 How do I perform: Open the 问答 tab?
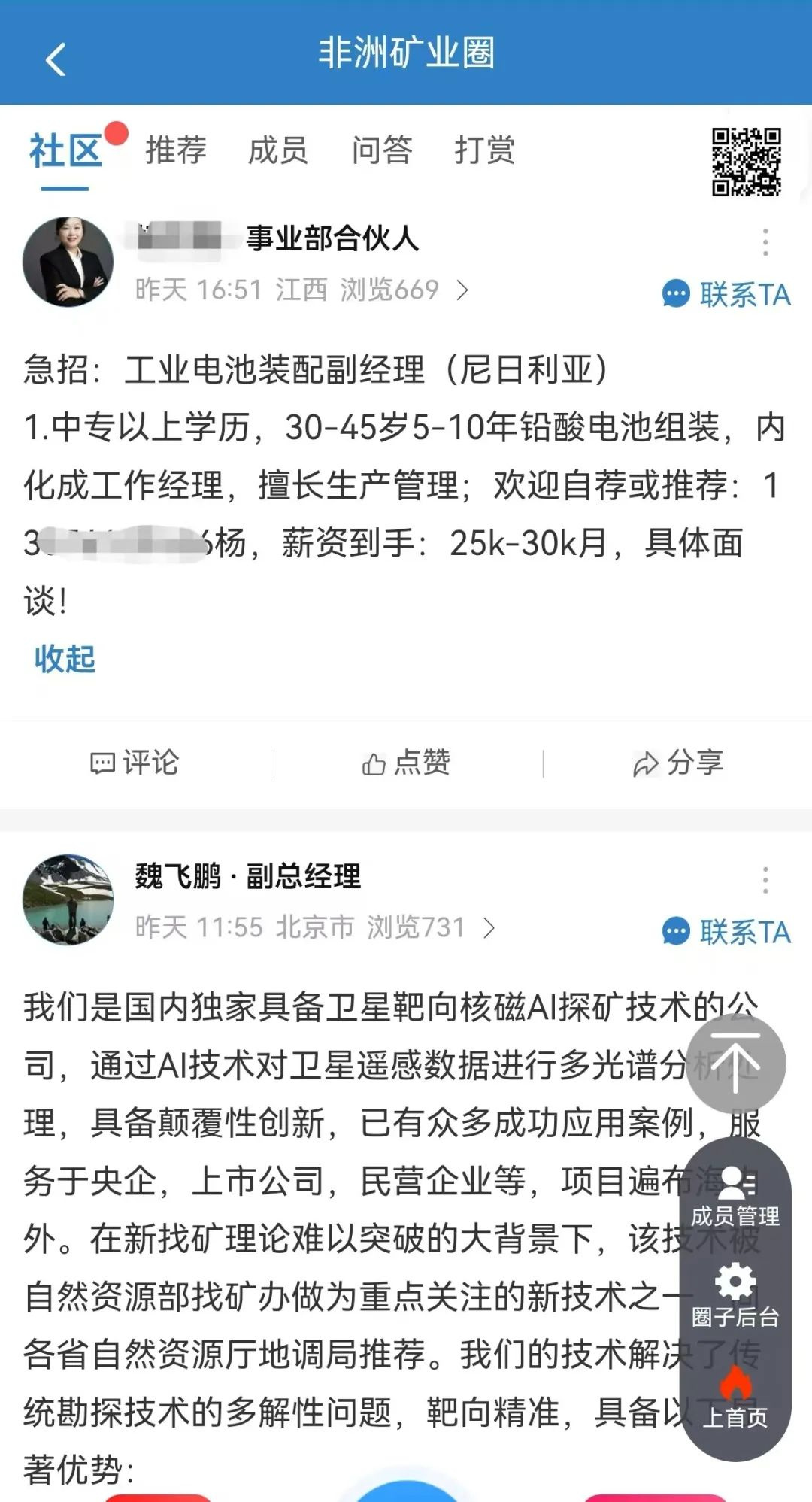tap(382, 150)
